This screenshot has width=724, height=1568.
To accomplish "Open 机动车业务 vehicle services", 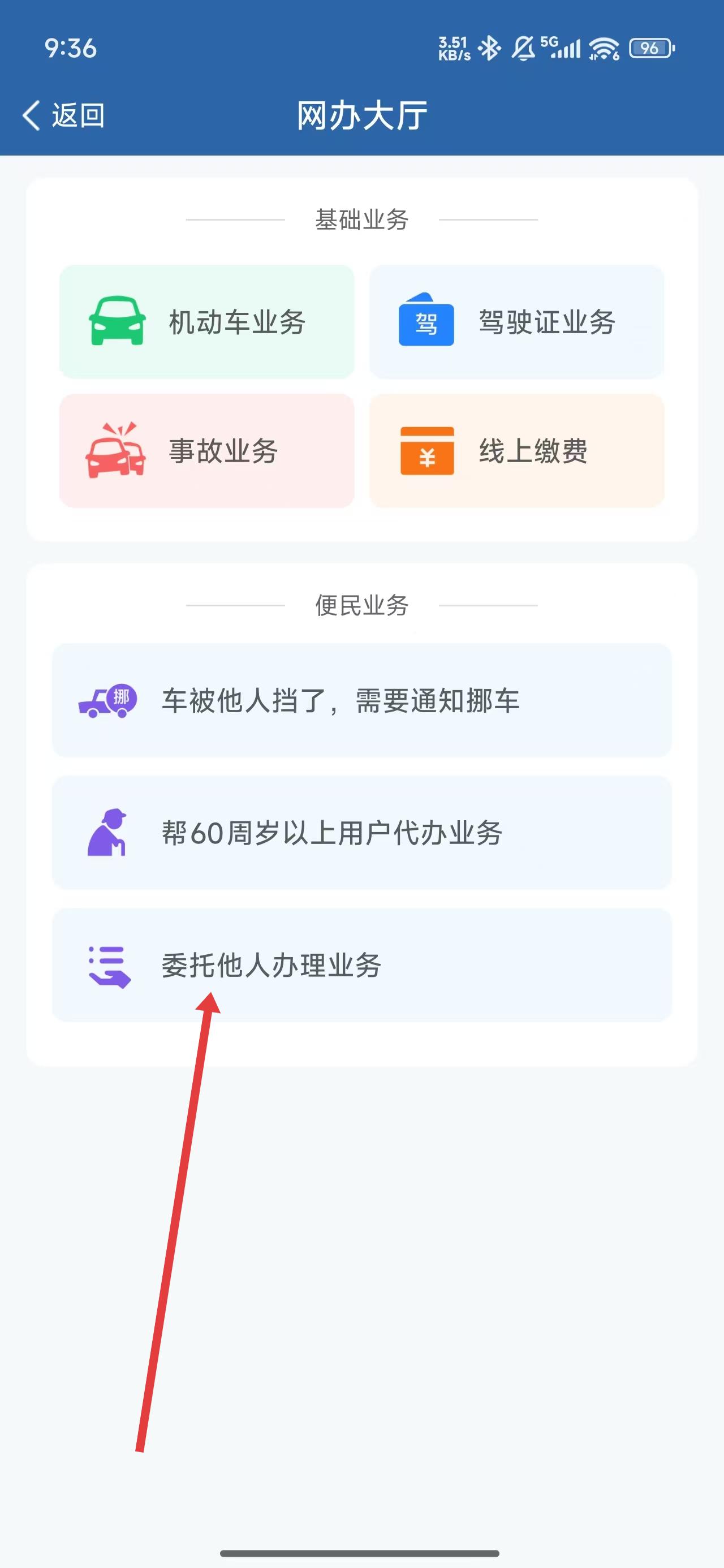I will (x=206, y=322).
